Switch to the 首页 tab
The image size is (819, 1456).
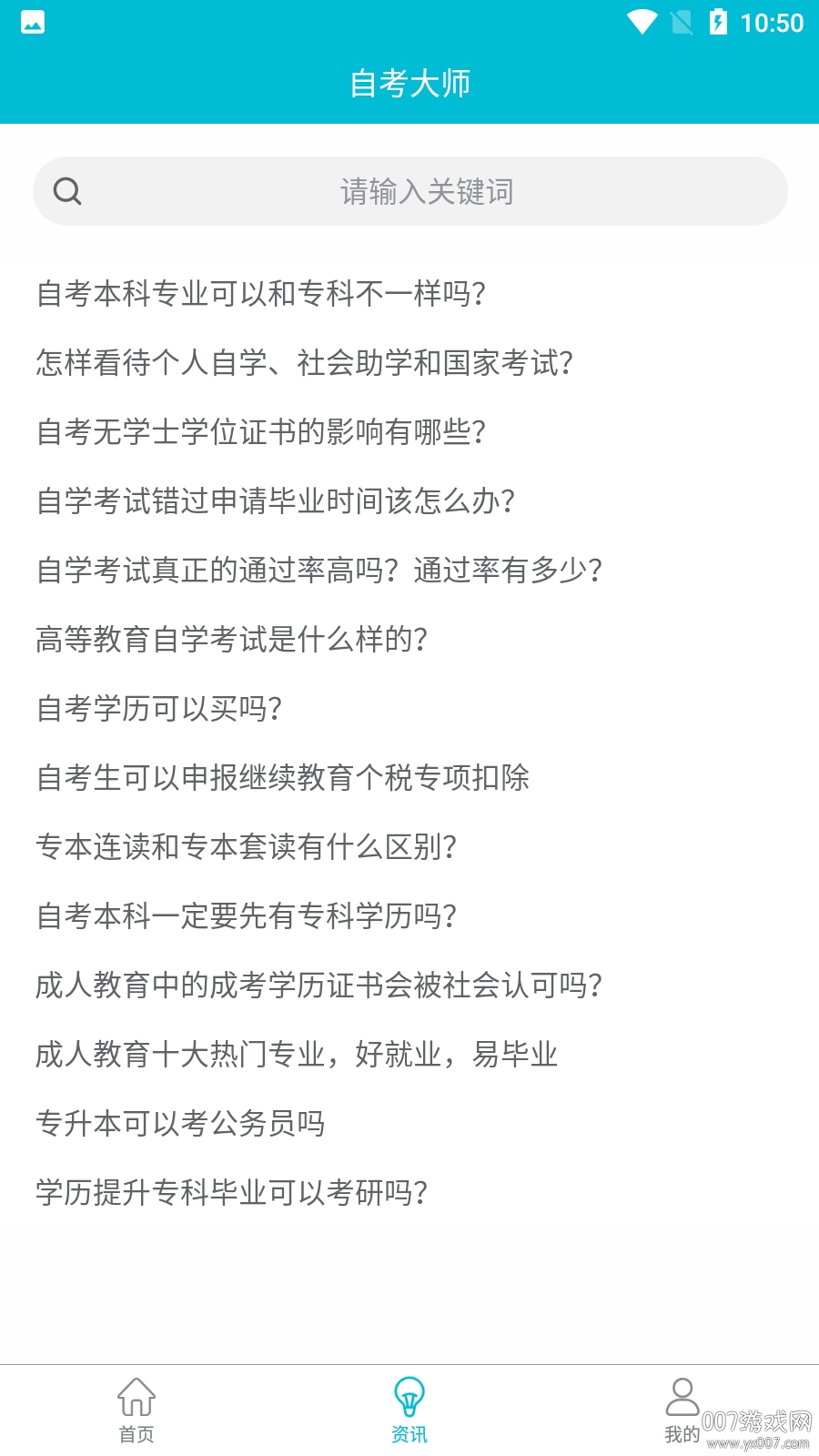pos(136,1410)
